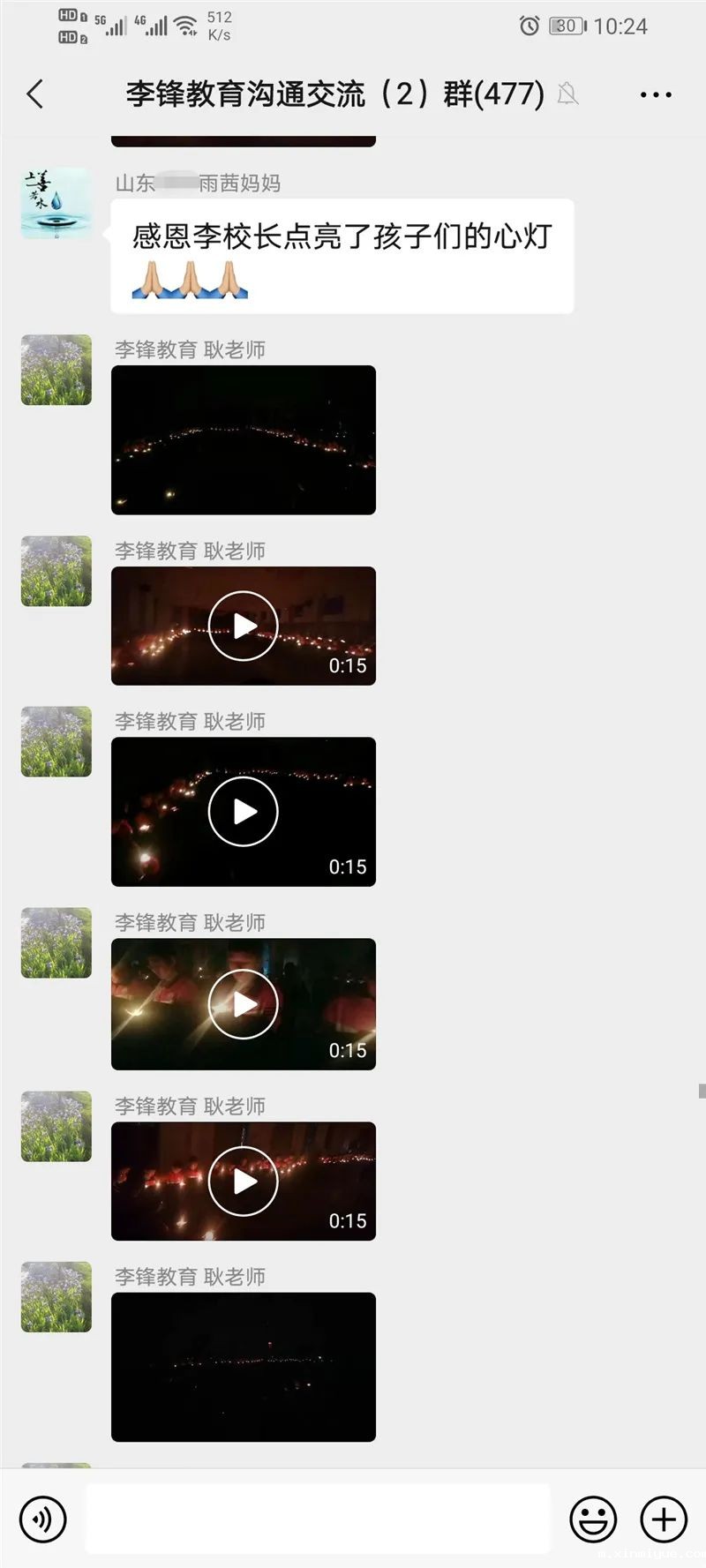Tap the alarm clock icon in status bar
This screenshot has height=1568, width=706.
click(528, 26)
